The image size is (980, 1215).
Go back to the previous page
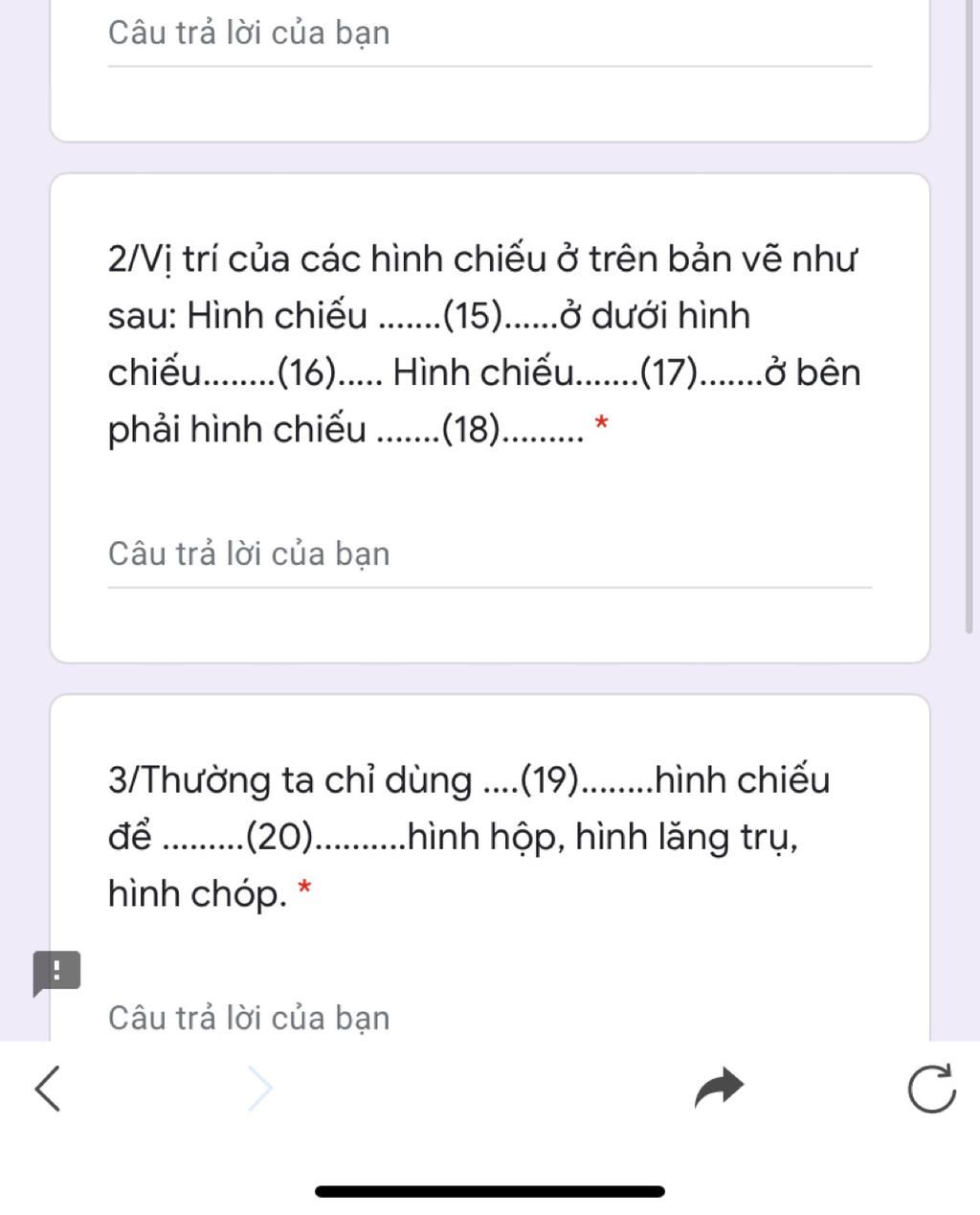coord(48,1089)
